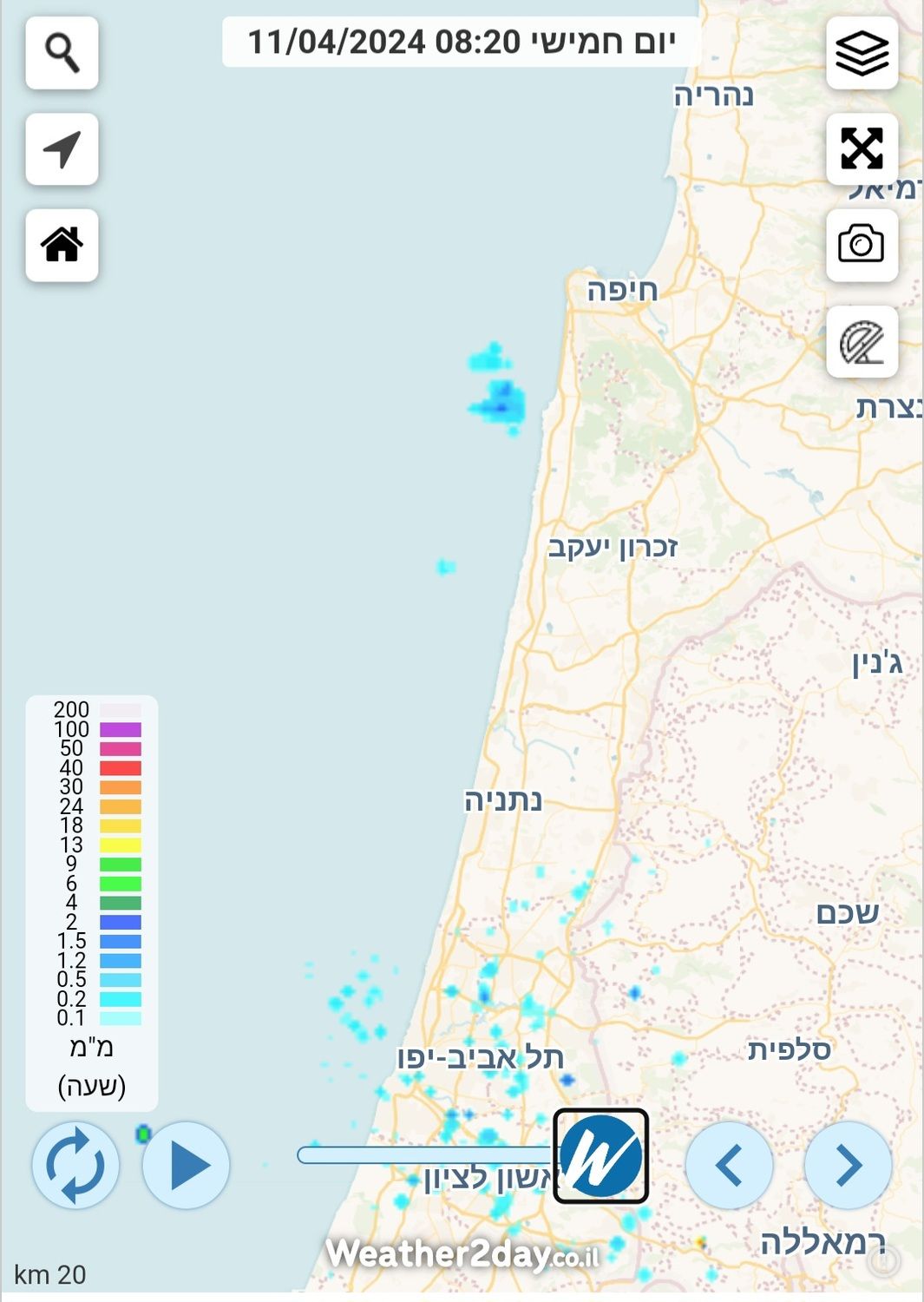Center map on my location
The width and height of the screenshot is (924, 1302).
[x=62, y=149]
